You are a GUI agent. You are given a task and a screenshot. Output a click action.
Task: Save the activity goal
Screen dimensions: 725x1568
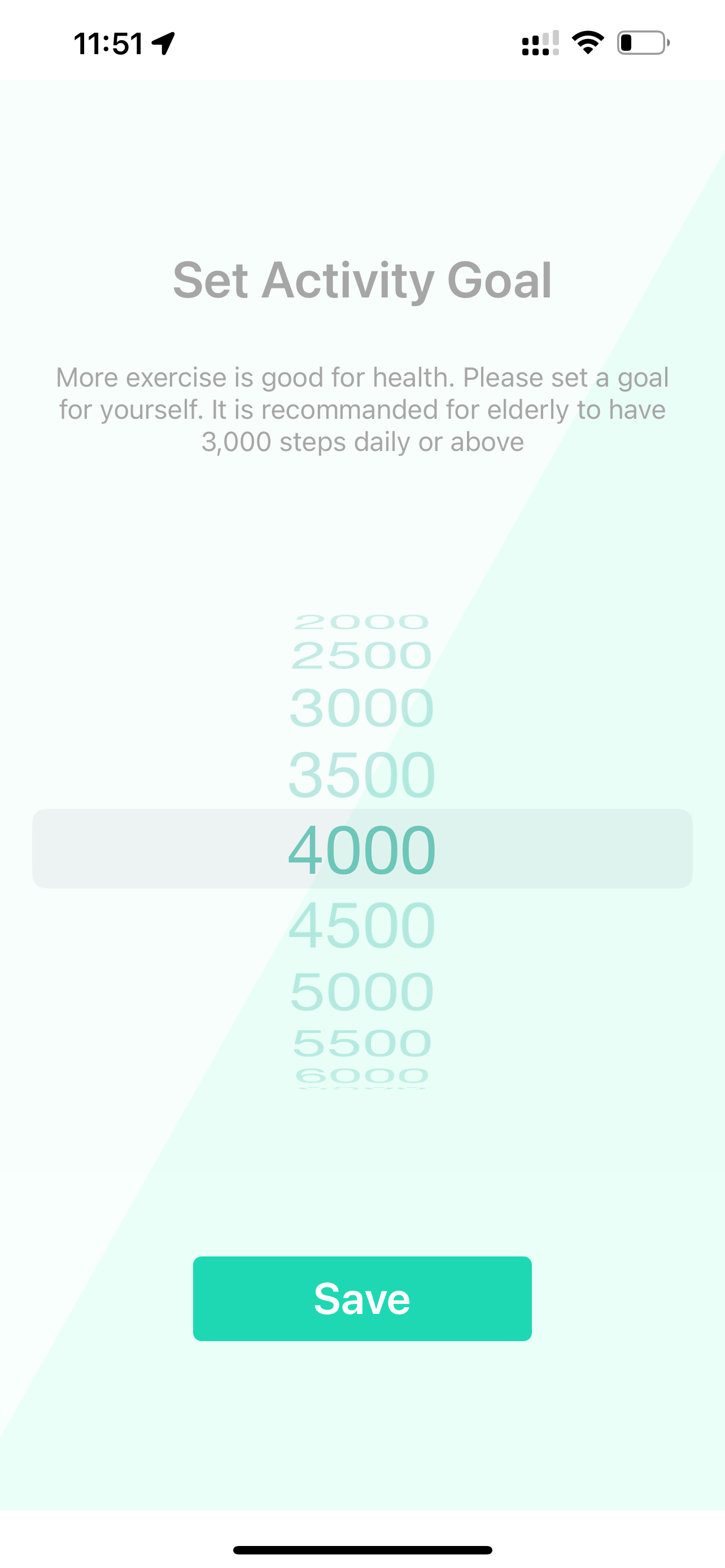pyautogui.click(x=362, y=1298)
